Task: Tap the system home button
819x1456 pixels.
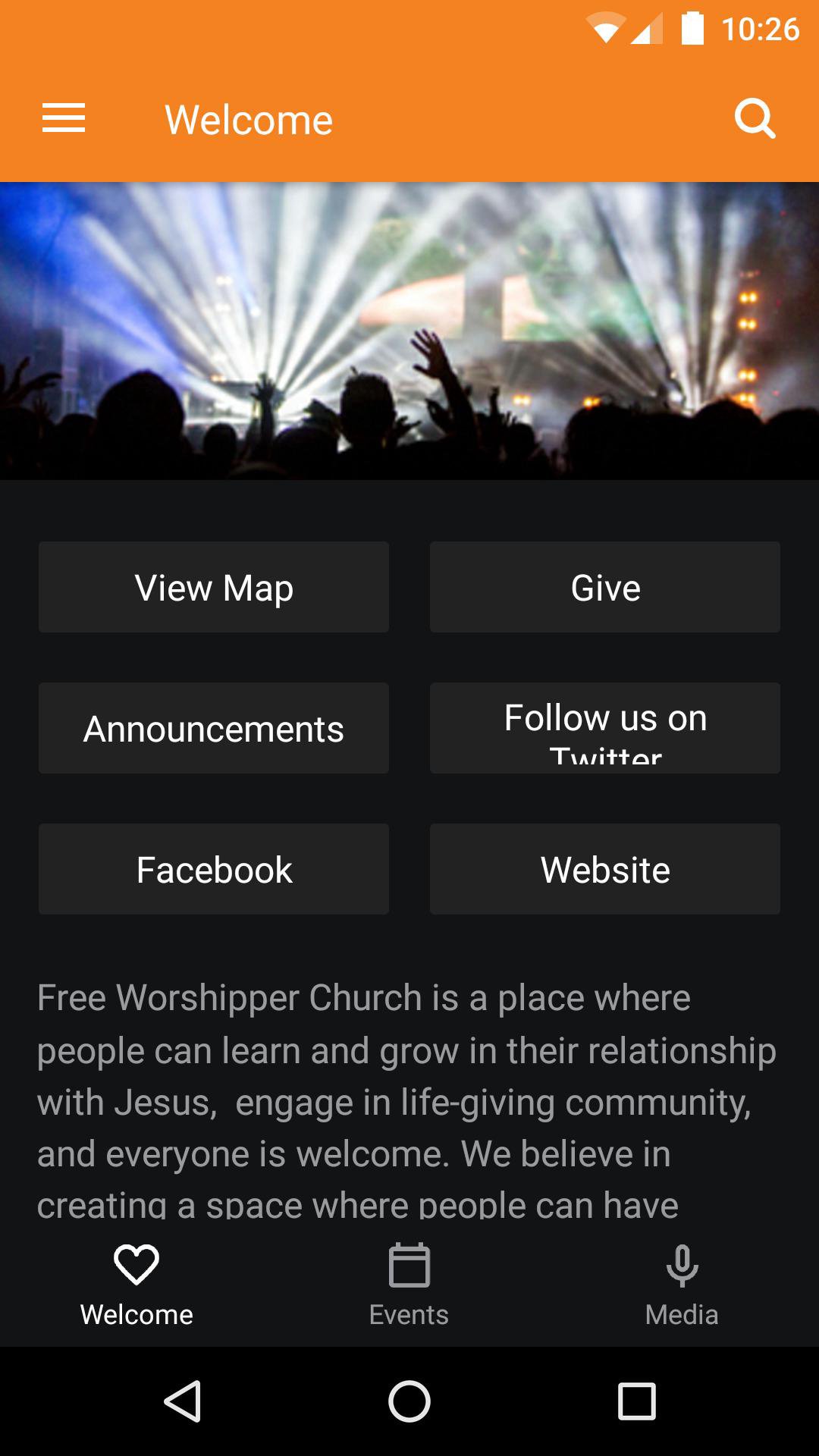Action: tap(409, 1401)
